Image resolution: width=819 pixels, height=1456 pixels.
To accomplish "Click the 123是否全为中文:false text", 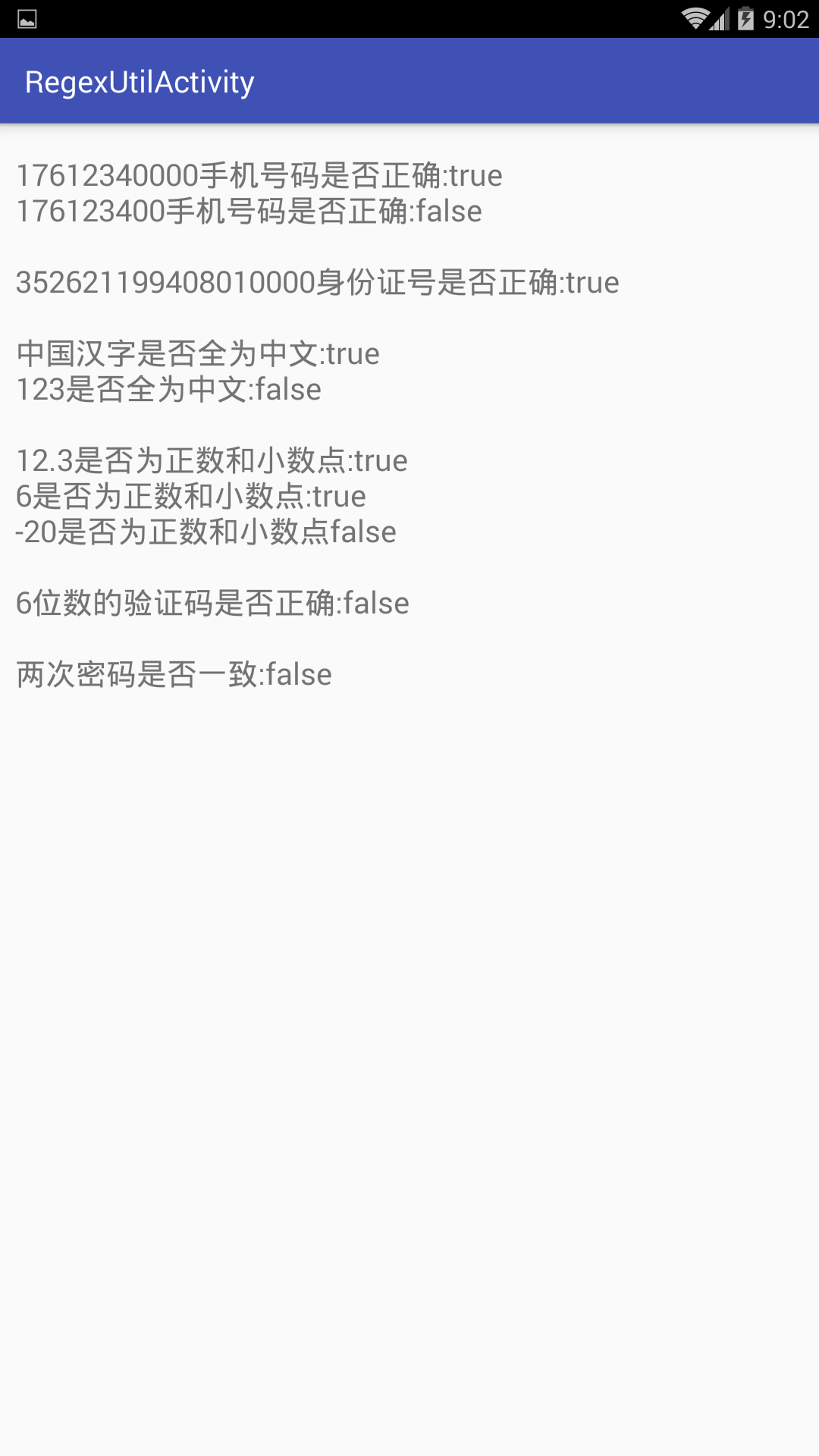I will point(168,389).
